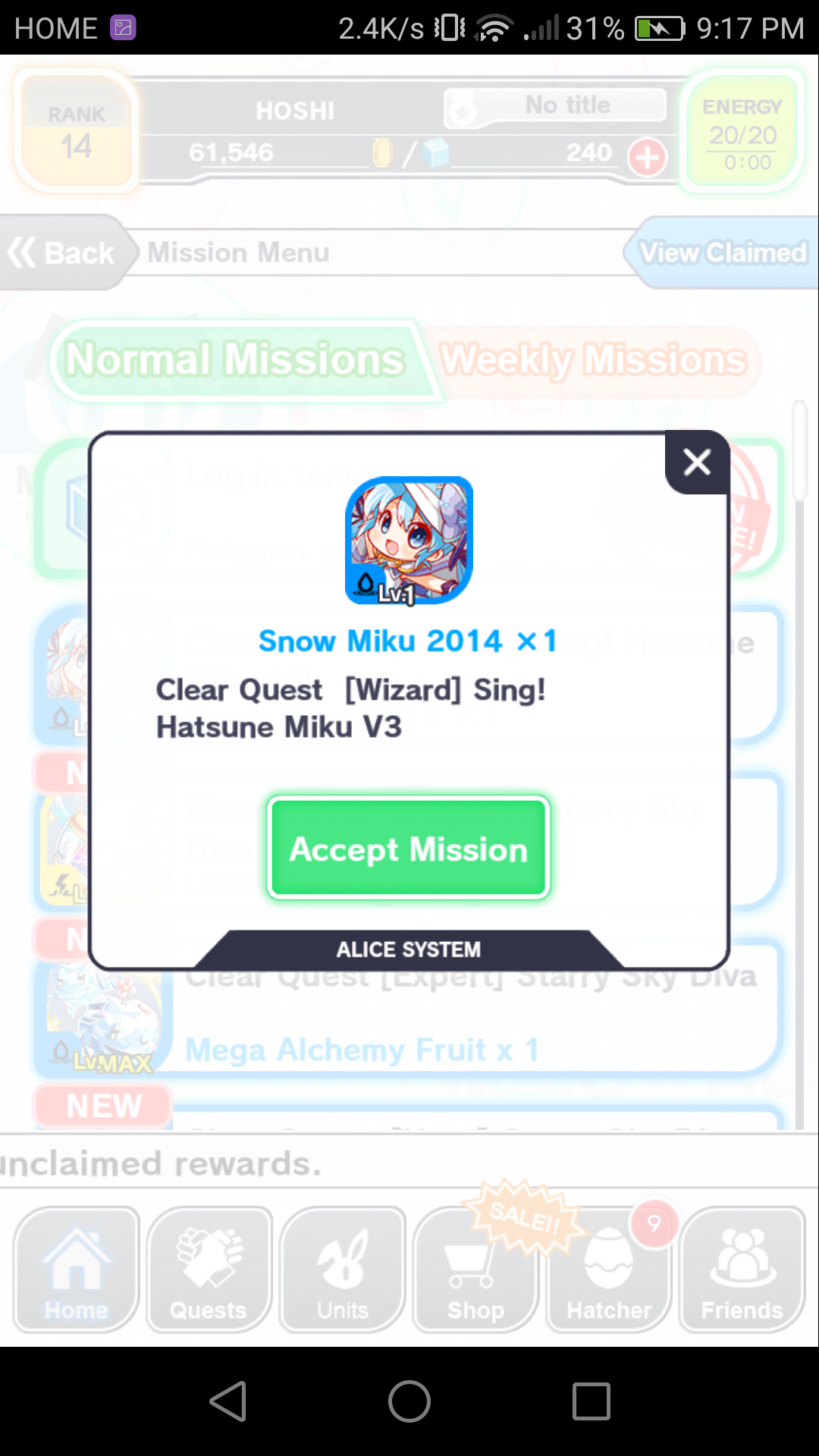This screenshot has width=819, height=1456.
Task: Tap the Android home button
Action: coord(409,1401)
